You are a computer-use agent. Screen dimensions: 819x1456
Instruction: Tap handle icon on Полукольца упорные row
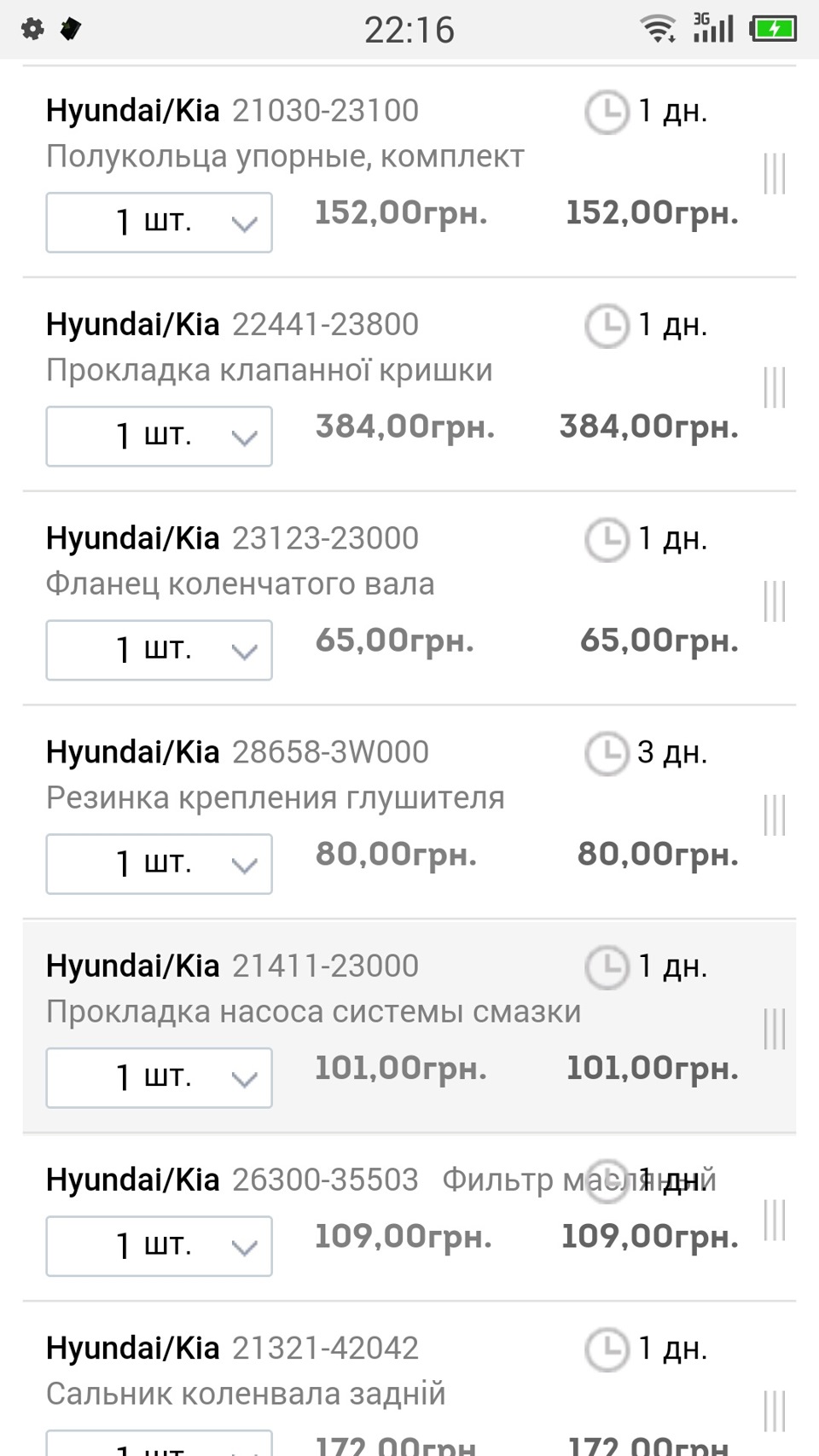774,174
